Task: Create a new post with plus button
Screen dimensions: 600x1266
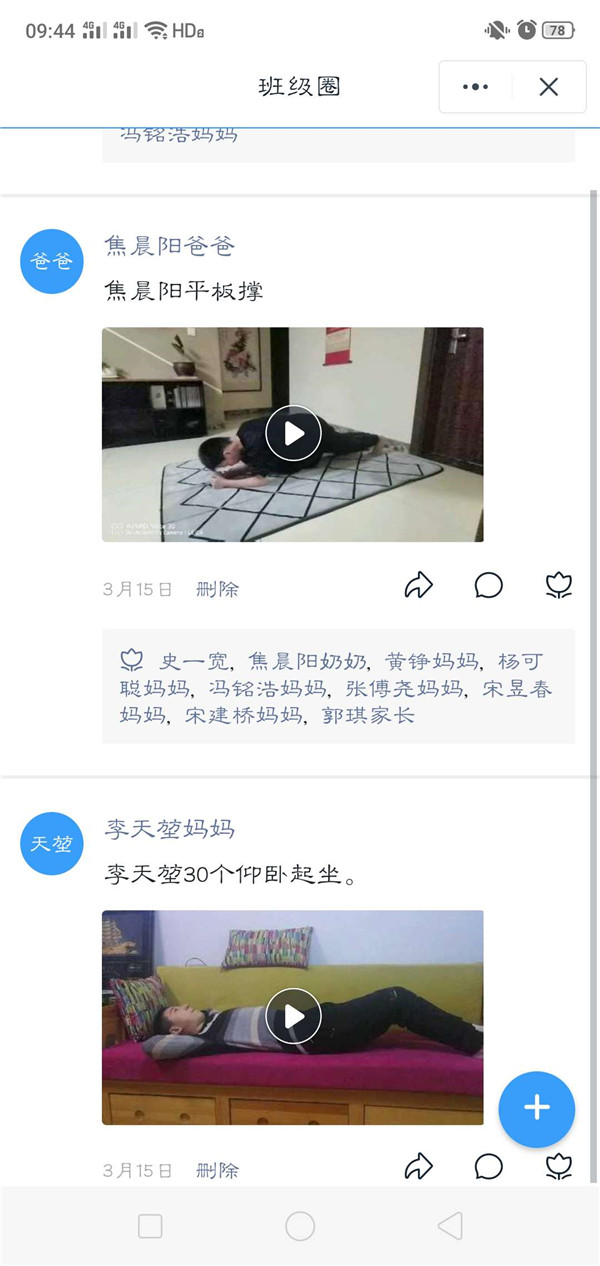Action: (537, 1108)
